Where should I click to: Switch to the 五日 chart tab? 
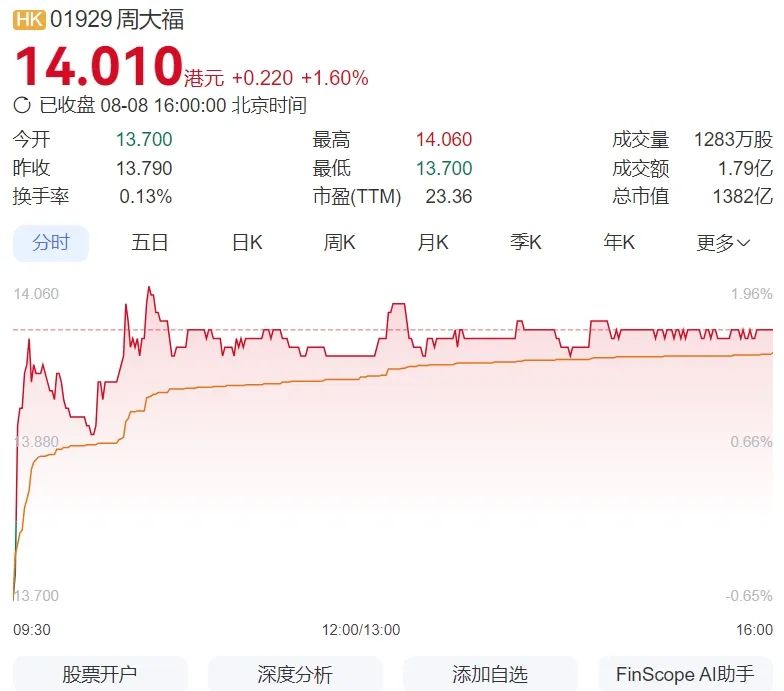coord(150,243)
